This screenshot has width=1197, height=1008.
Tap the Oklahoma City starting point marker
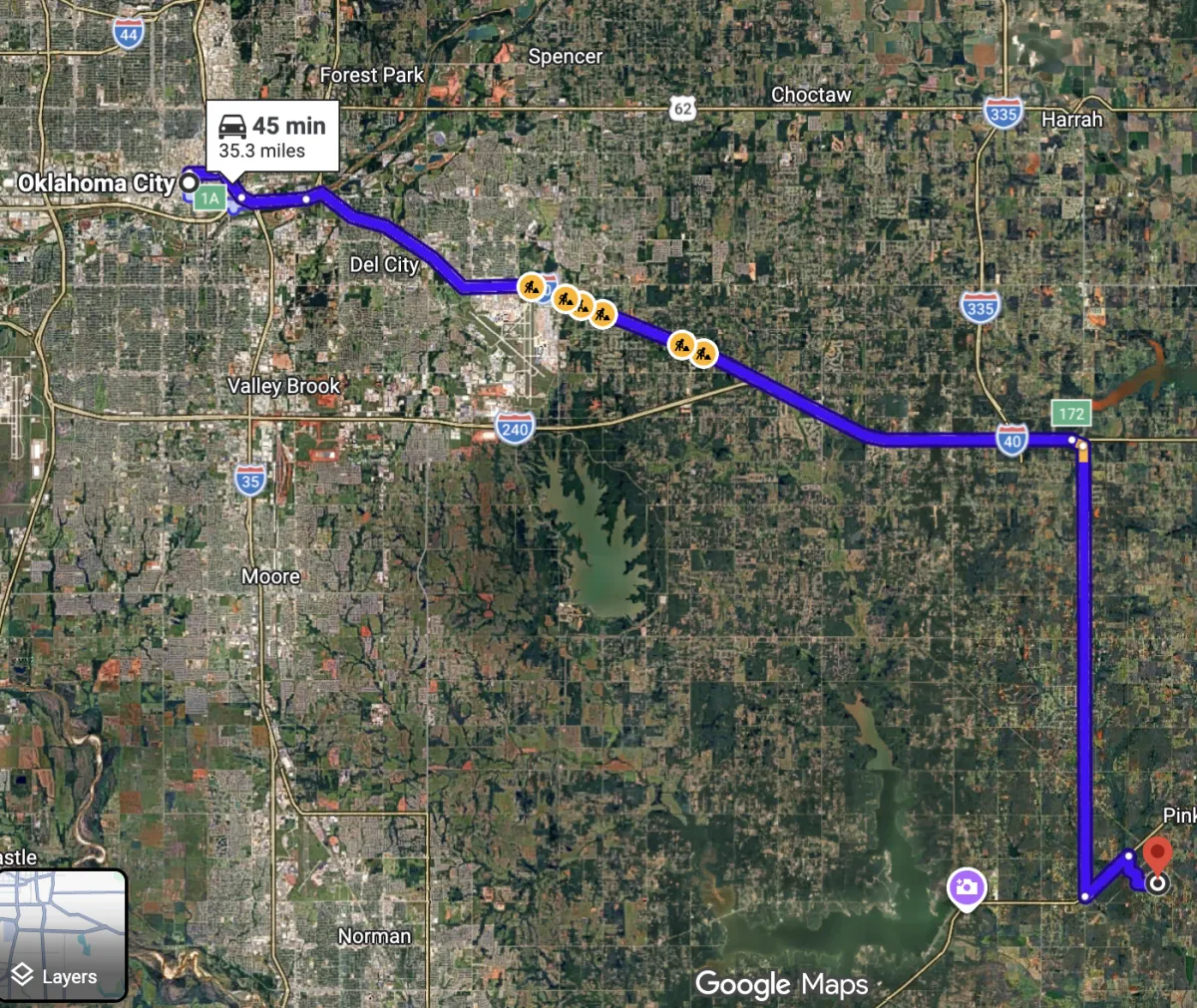[189, 182]
